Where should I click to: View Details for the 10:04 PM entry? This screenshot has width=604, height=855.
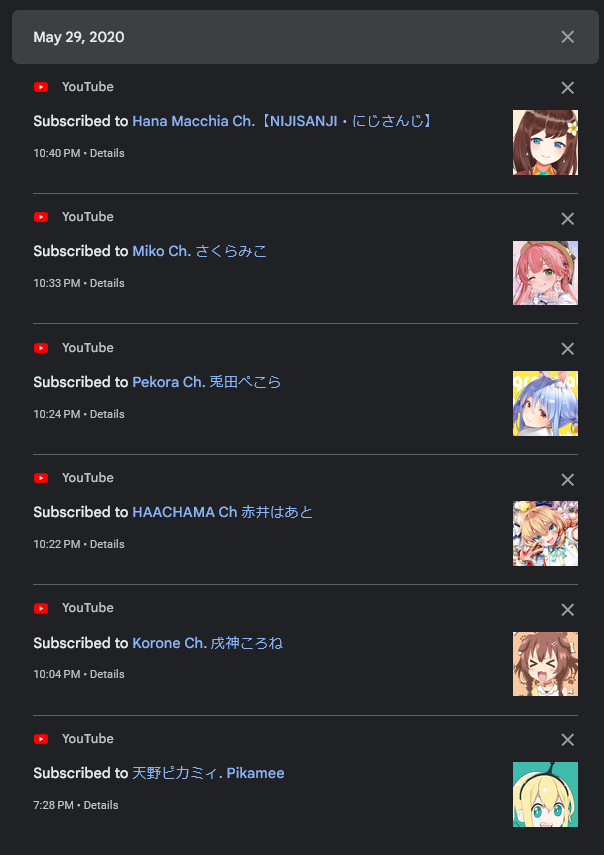point(107,674)
